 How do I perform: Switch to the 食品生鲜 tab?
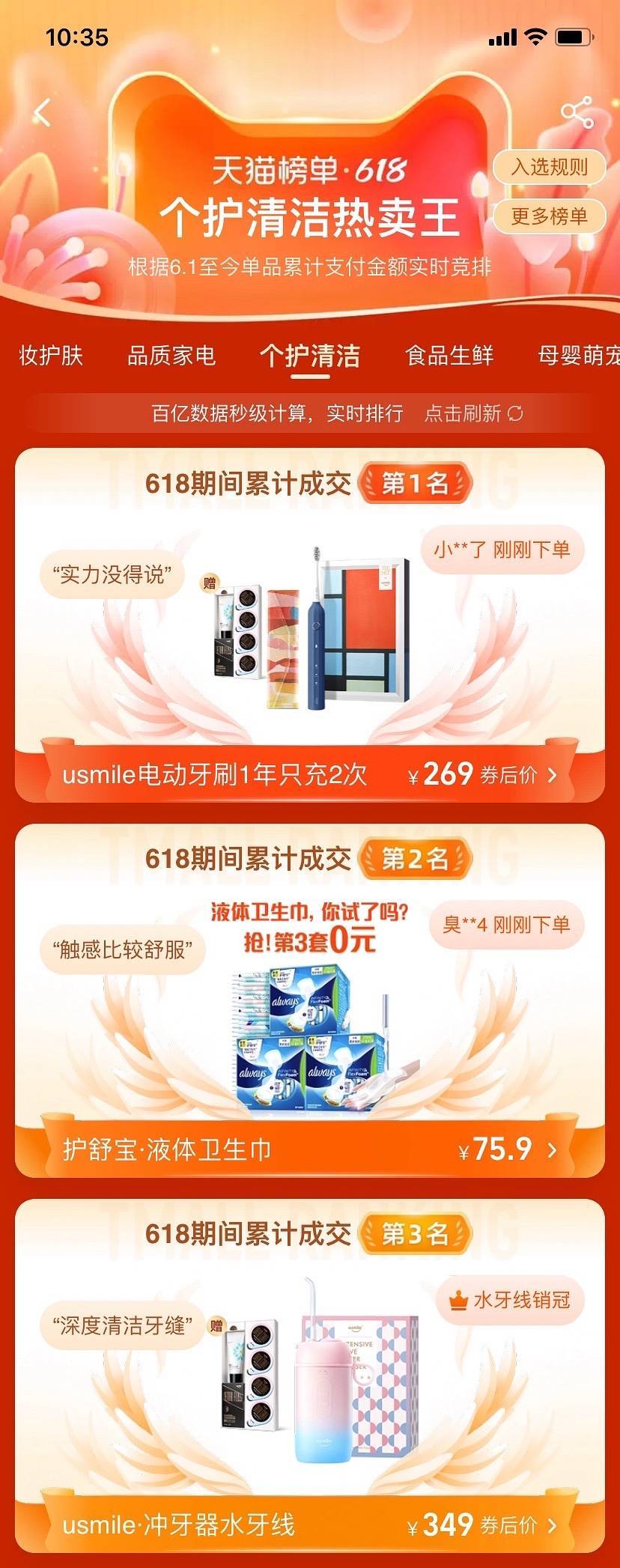tap(449, 355)
